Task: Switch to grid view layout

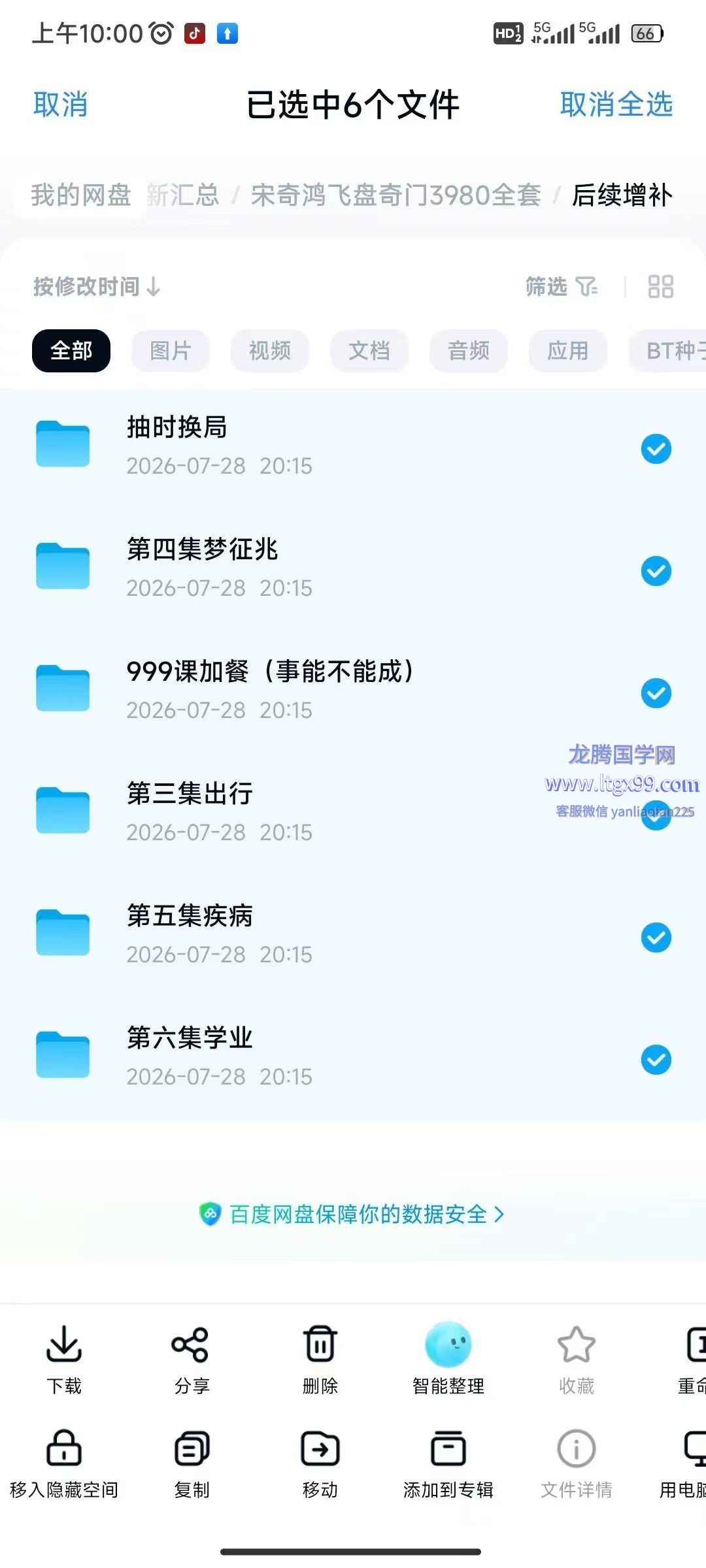Action: pyautogui.click(x=660, y=286)
